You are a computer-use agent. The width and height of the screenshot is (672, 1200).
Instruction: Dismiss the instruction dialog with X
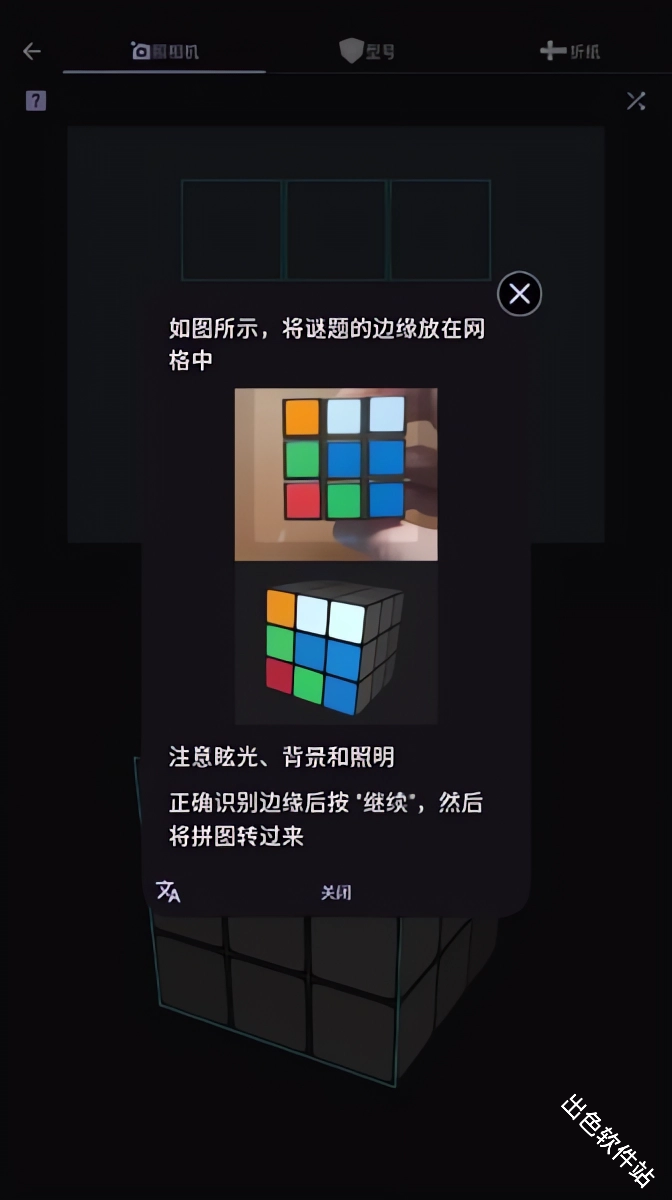[519, 294]
